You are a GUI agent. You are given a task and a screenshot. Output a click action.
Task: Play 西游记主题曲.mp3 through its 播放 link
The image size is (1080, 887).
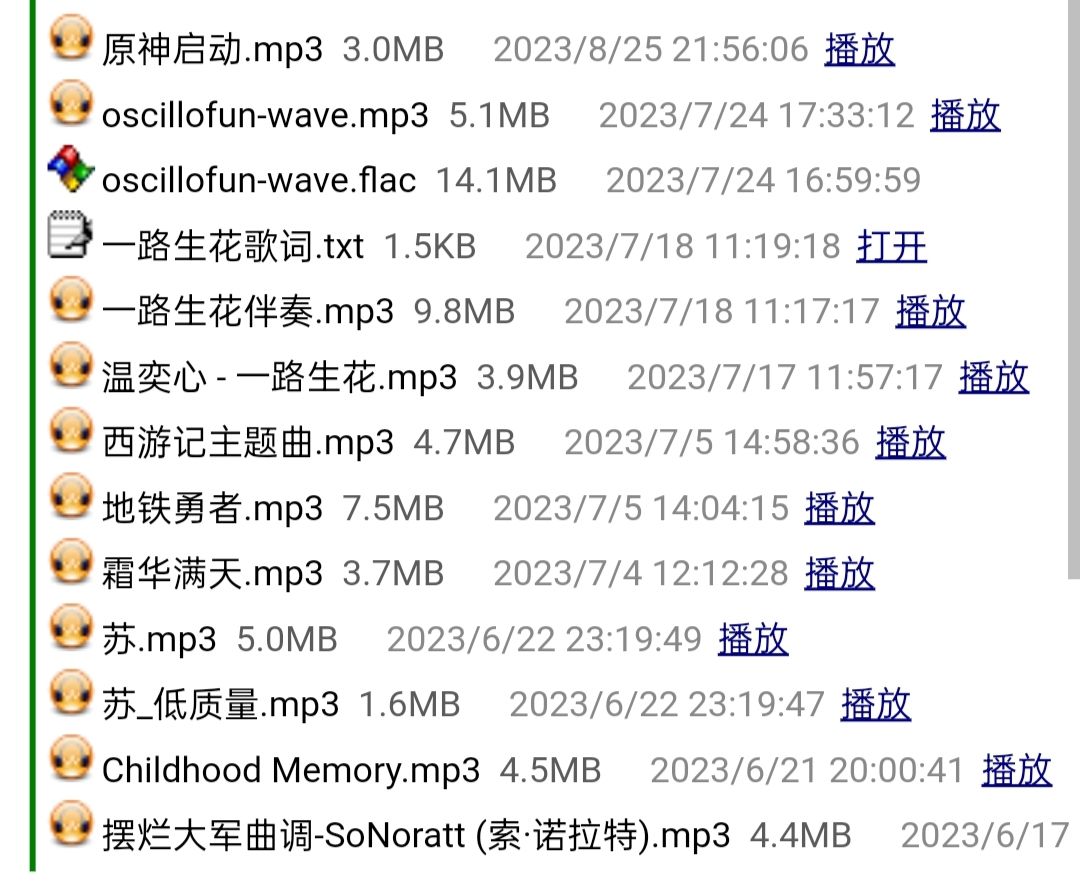910,442
